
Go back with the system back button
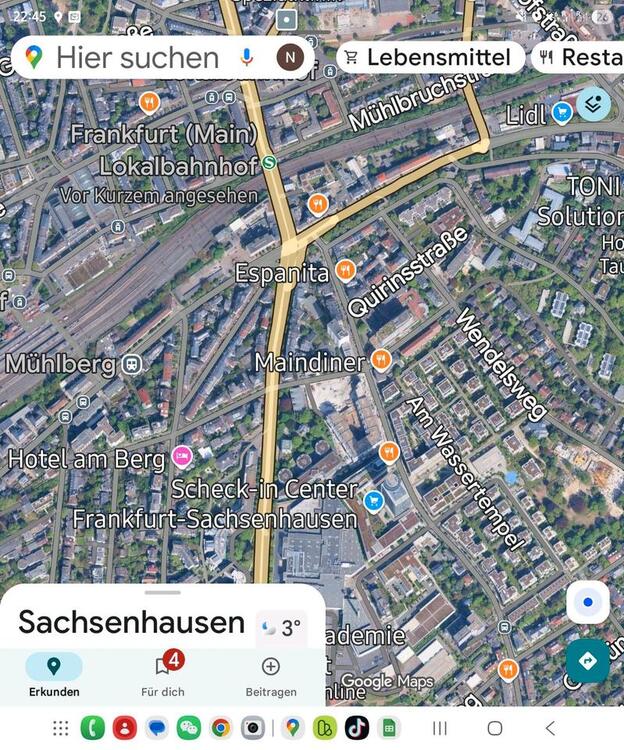[x=549, y=728]
